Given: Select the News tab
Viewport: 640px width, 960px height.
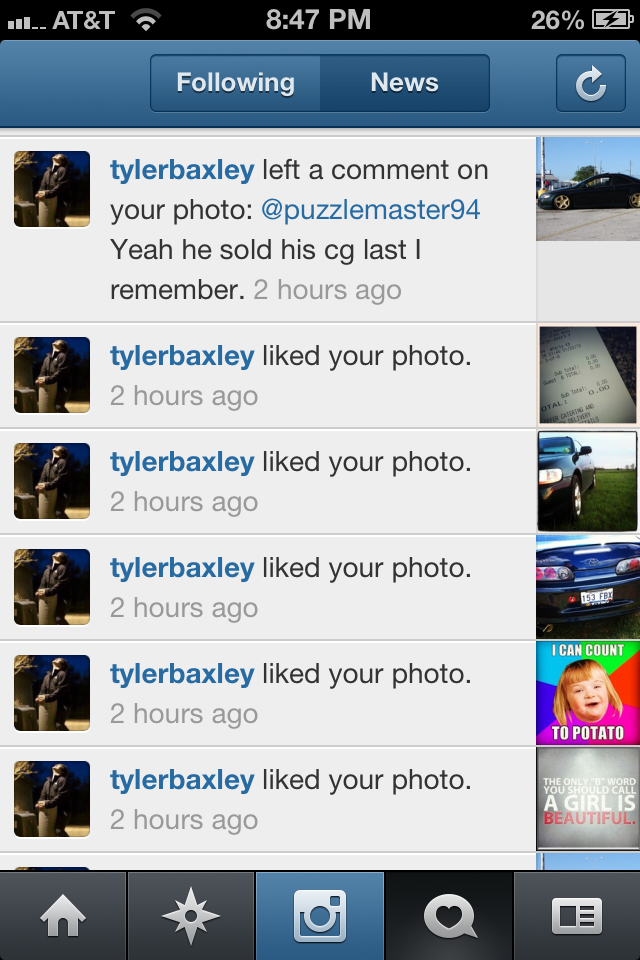Looking at the screenshot, I should coord(404,83).
